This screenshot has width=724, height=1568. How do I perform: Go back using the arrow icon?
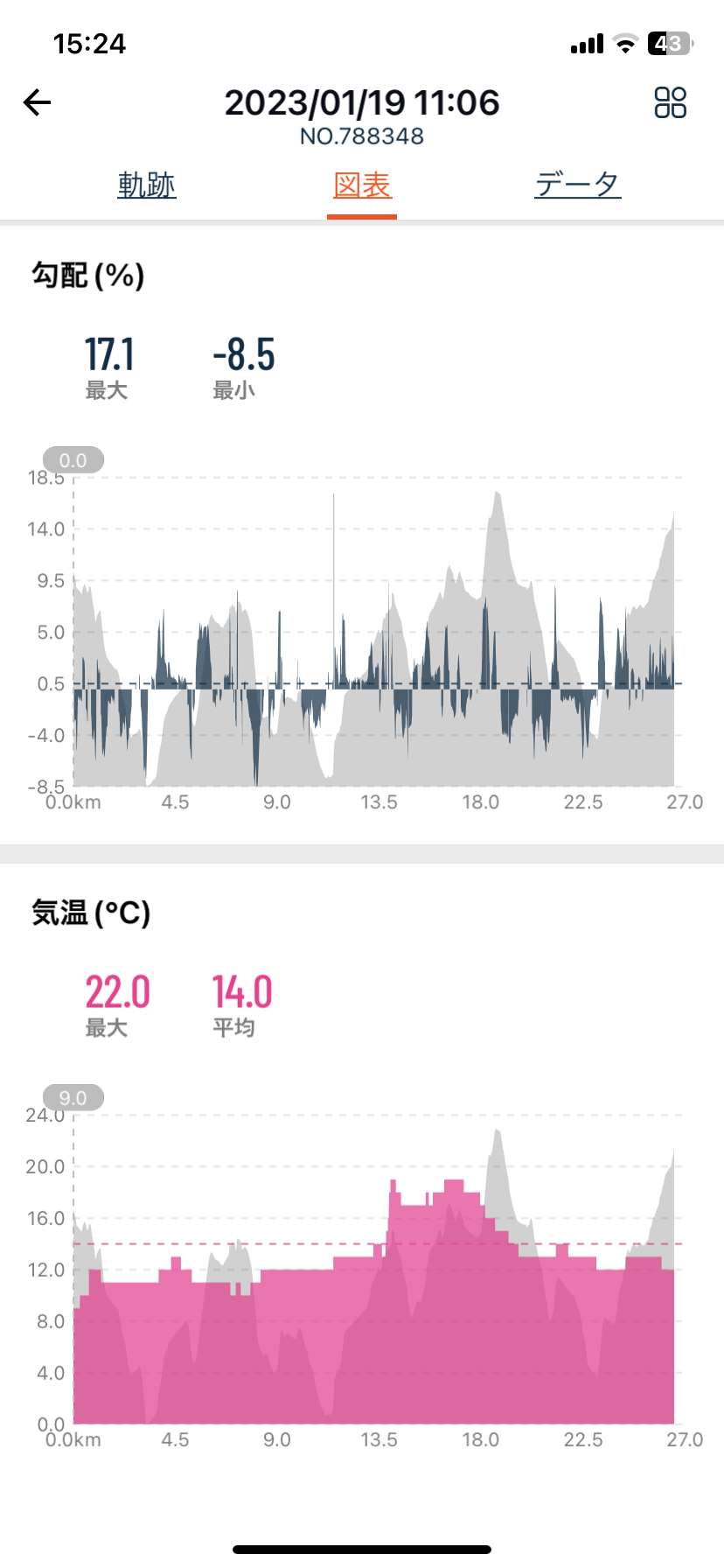pyautogui.click(x=37, y=102)
